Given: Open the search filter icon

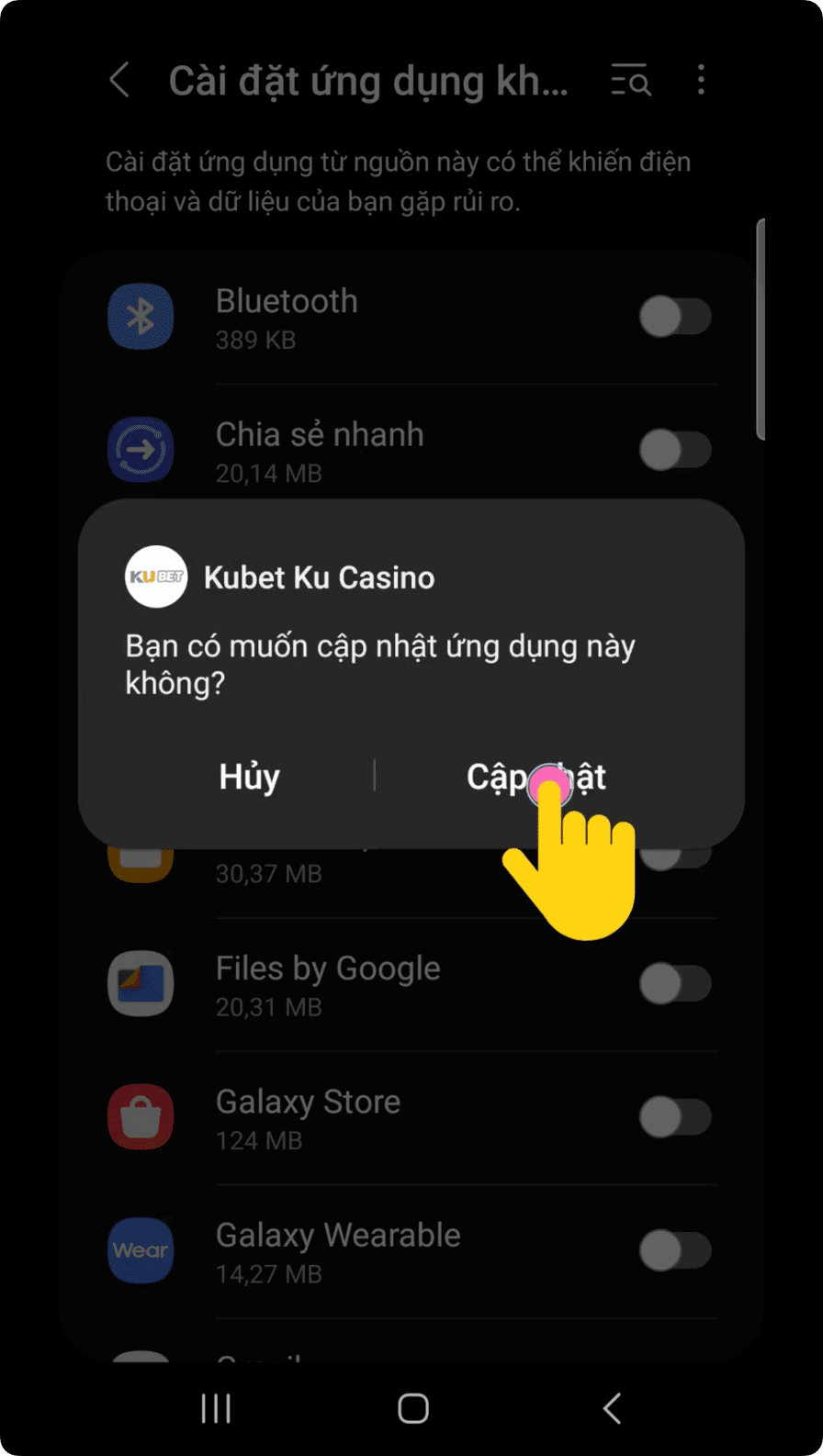Looking at the screenshot, I should click(x=631, y=81).
